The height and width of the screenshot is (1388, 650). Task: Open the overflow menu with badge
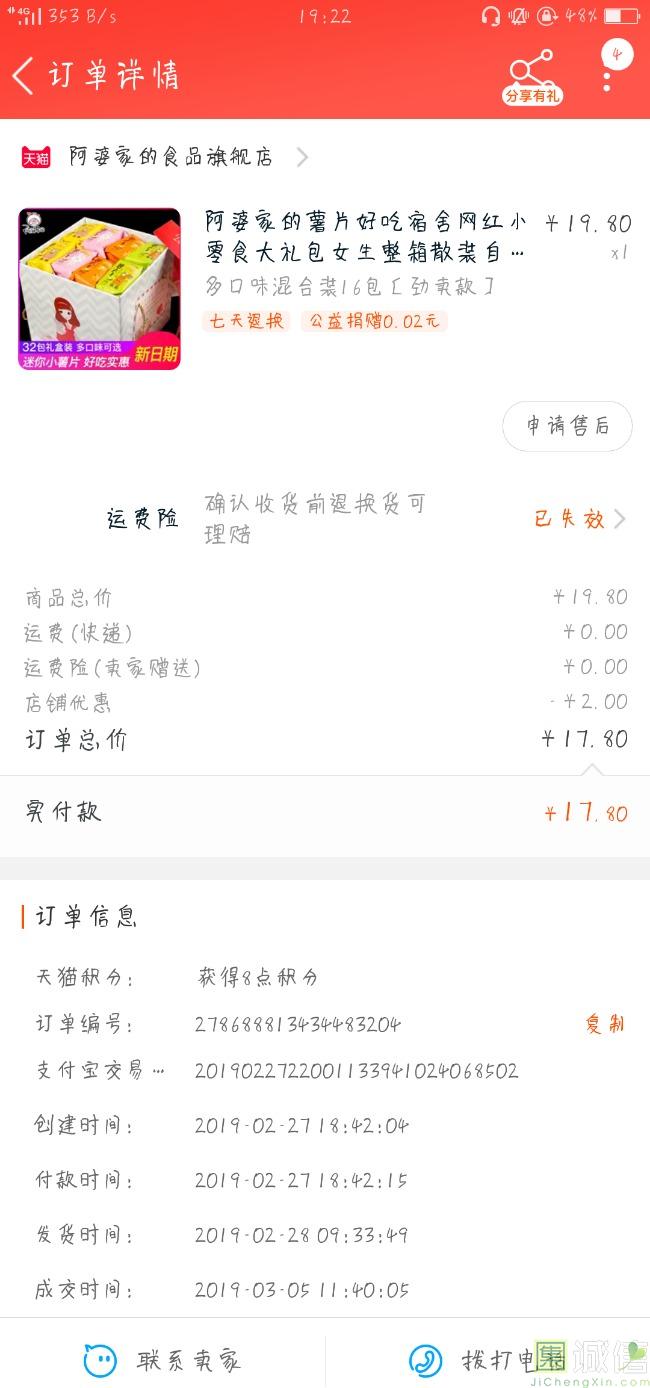tap(607, 72)
